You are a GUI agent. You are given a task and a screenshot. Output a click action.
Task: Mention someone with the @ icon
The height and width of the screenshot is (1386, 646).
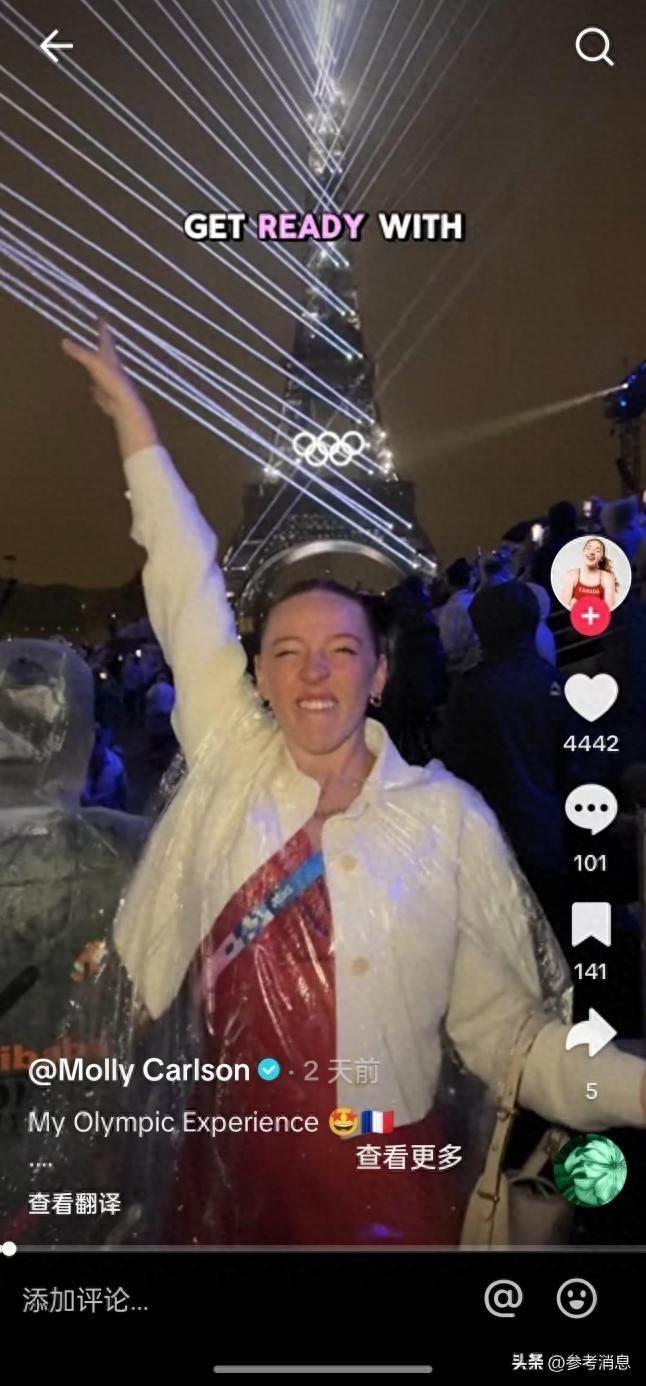503,1299
